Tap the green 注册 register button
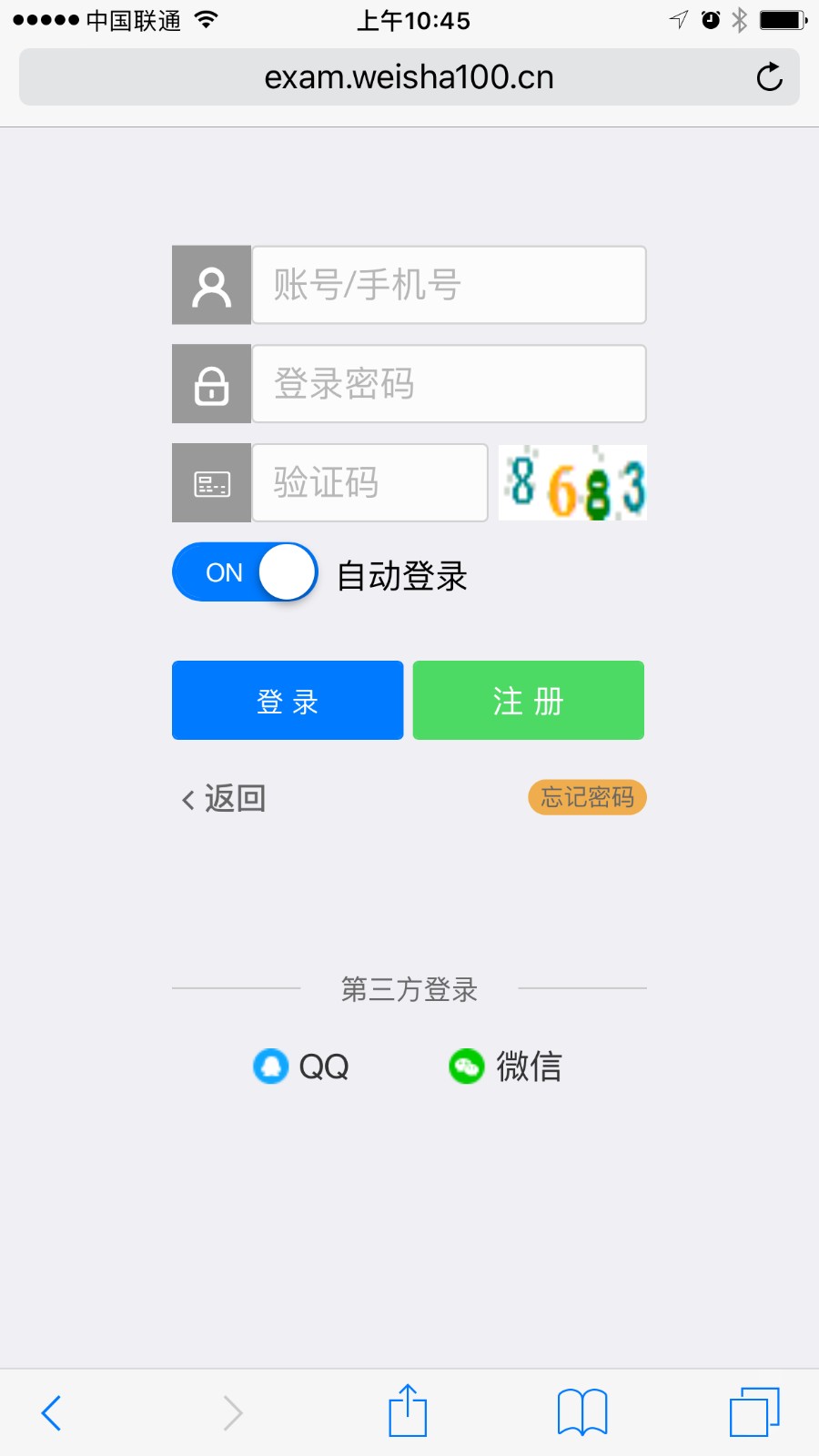819x1456 pixels. (529, 701)
